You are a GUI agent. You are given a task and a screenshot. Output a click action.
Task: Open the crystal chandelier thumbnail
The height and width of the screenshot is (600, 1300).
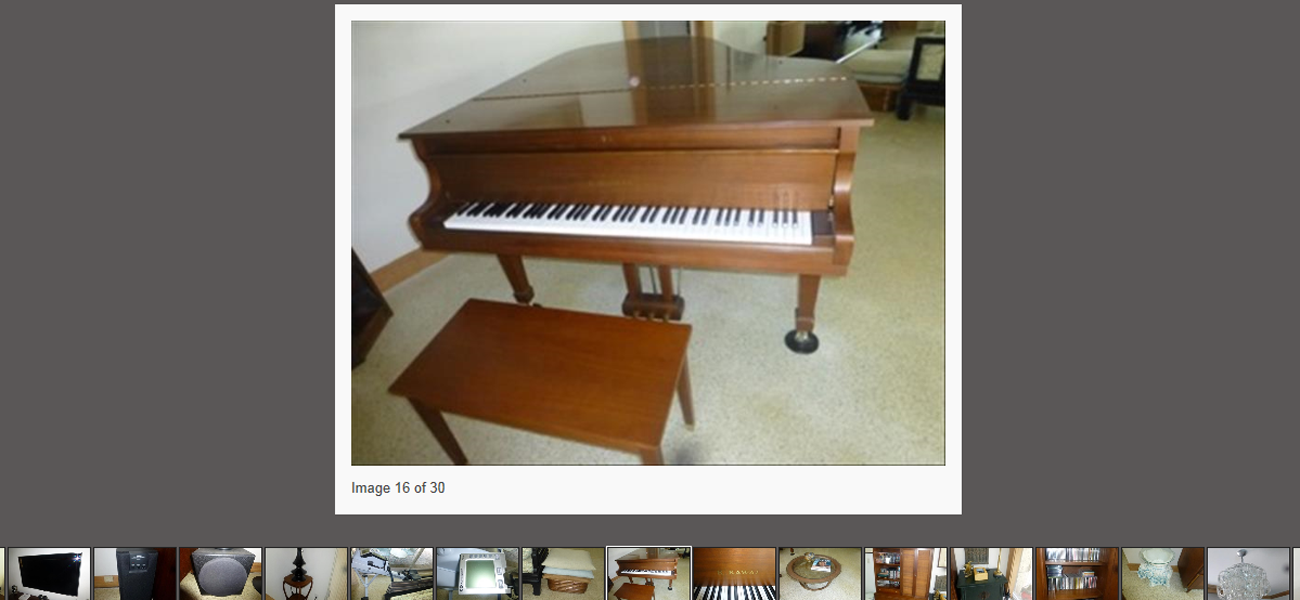coord(1248,574)
